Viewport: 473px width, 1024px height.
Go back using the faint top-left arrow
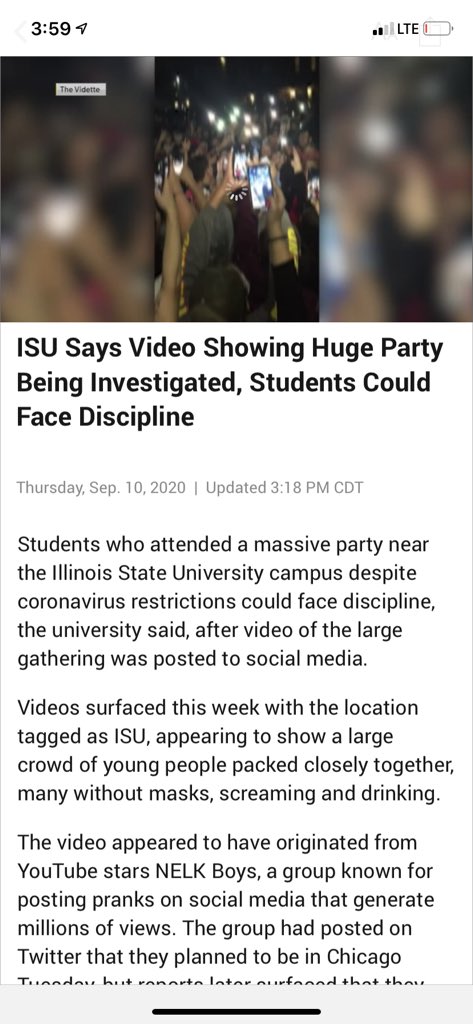click(20, 30)
